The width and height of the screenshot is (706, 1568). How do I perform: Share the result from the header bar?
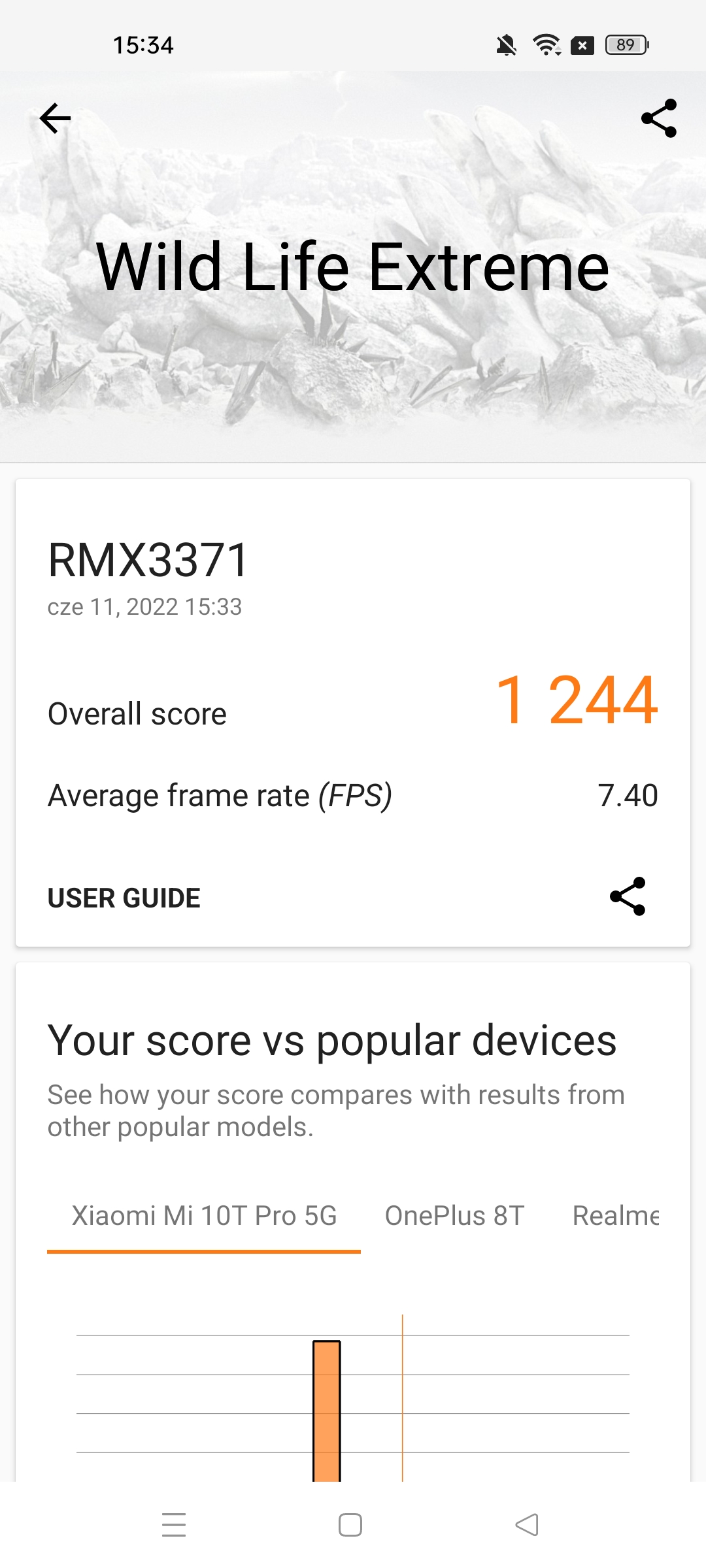(658, 118)
